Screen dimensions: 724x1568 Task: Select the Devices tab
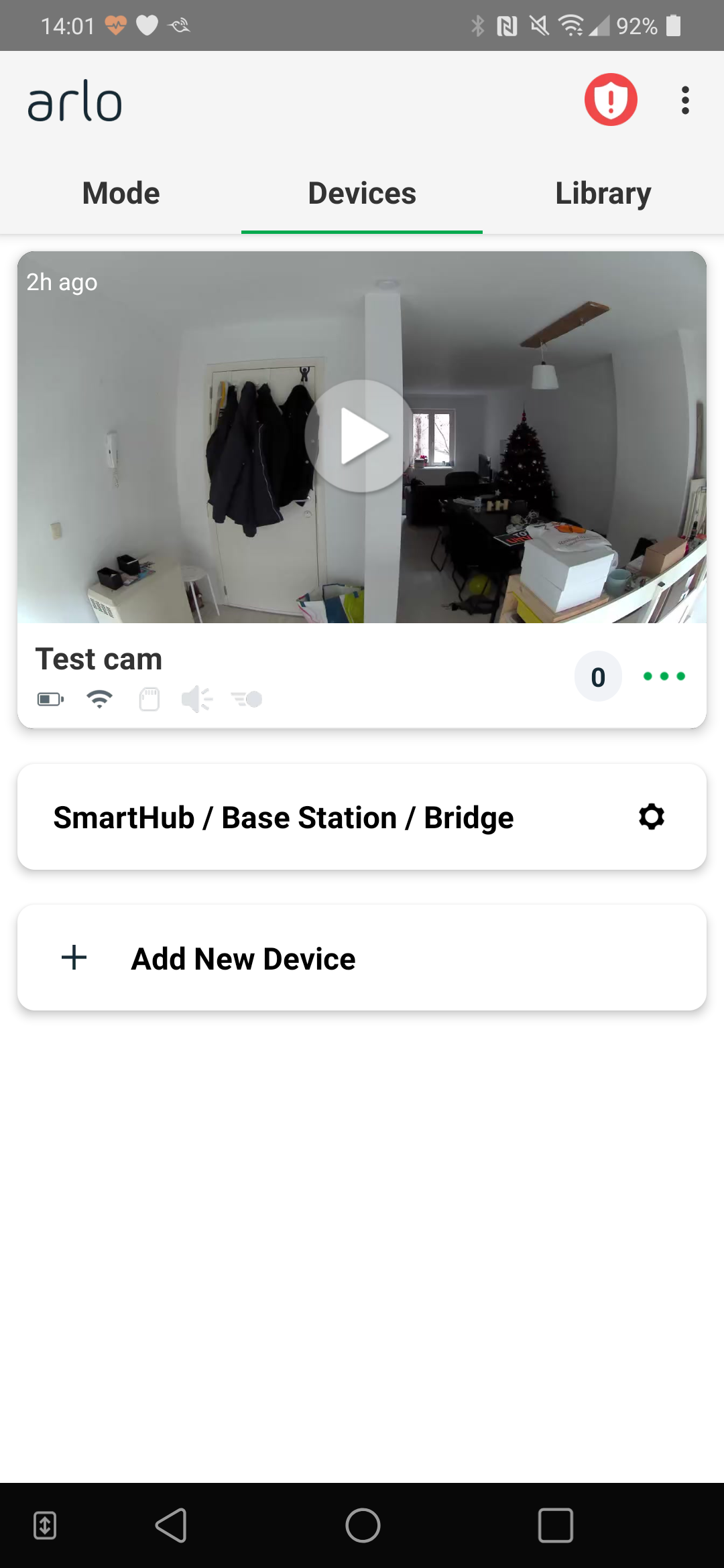pos(362,194)
